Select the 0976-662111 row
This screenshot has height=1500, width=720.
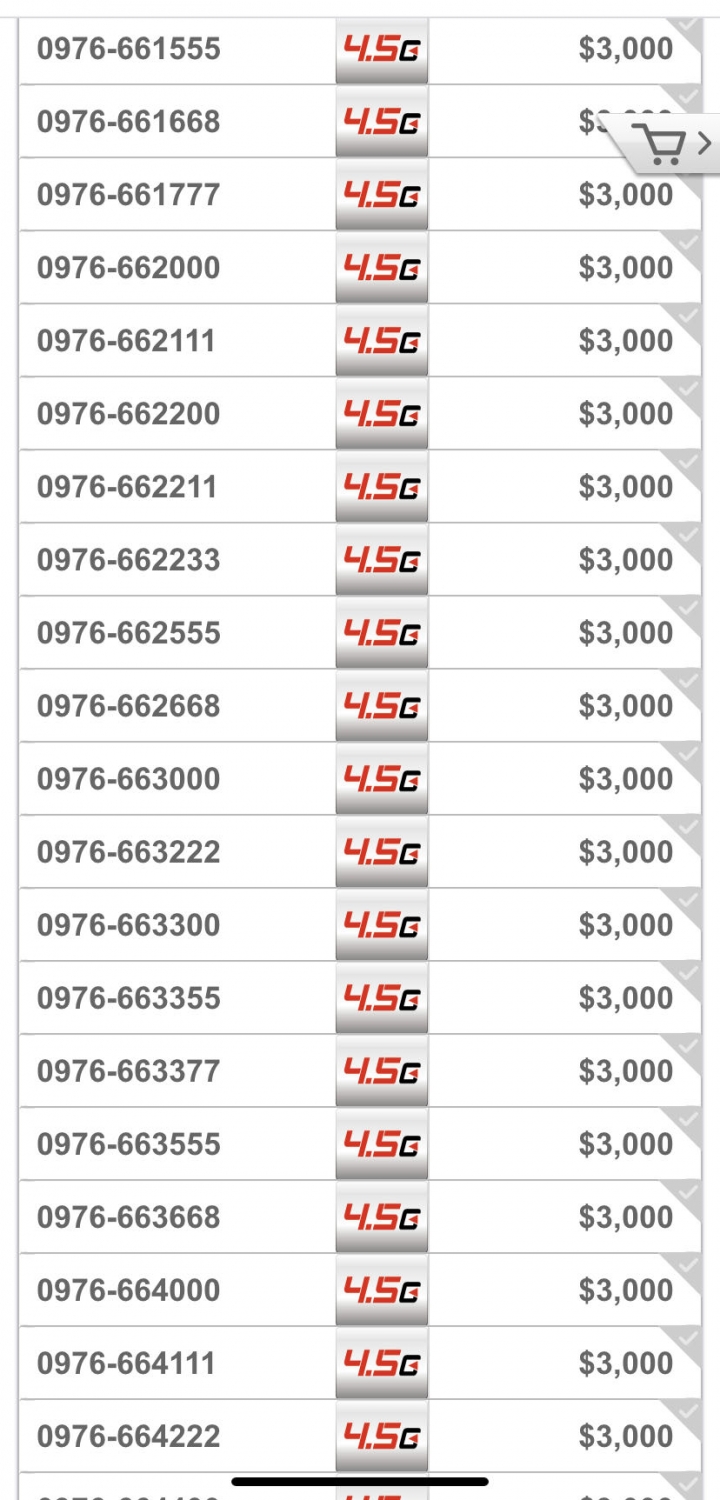coord(360,340)
